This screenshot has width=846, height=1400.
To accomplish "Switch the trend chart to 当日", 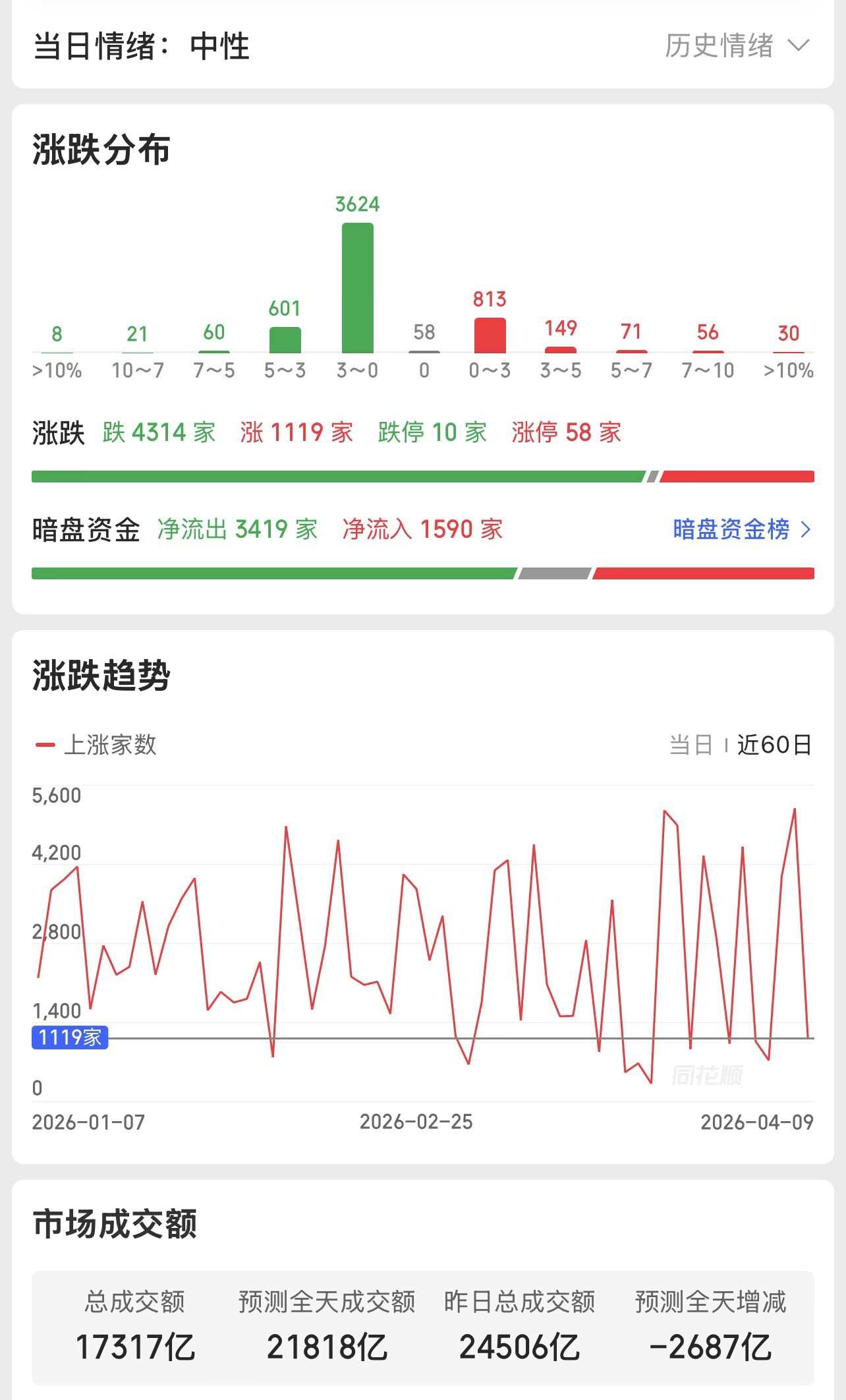I will point(691,745).
